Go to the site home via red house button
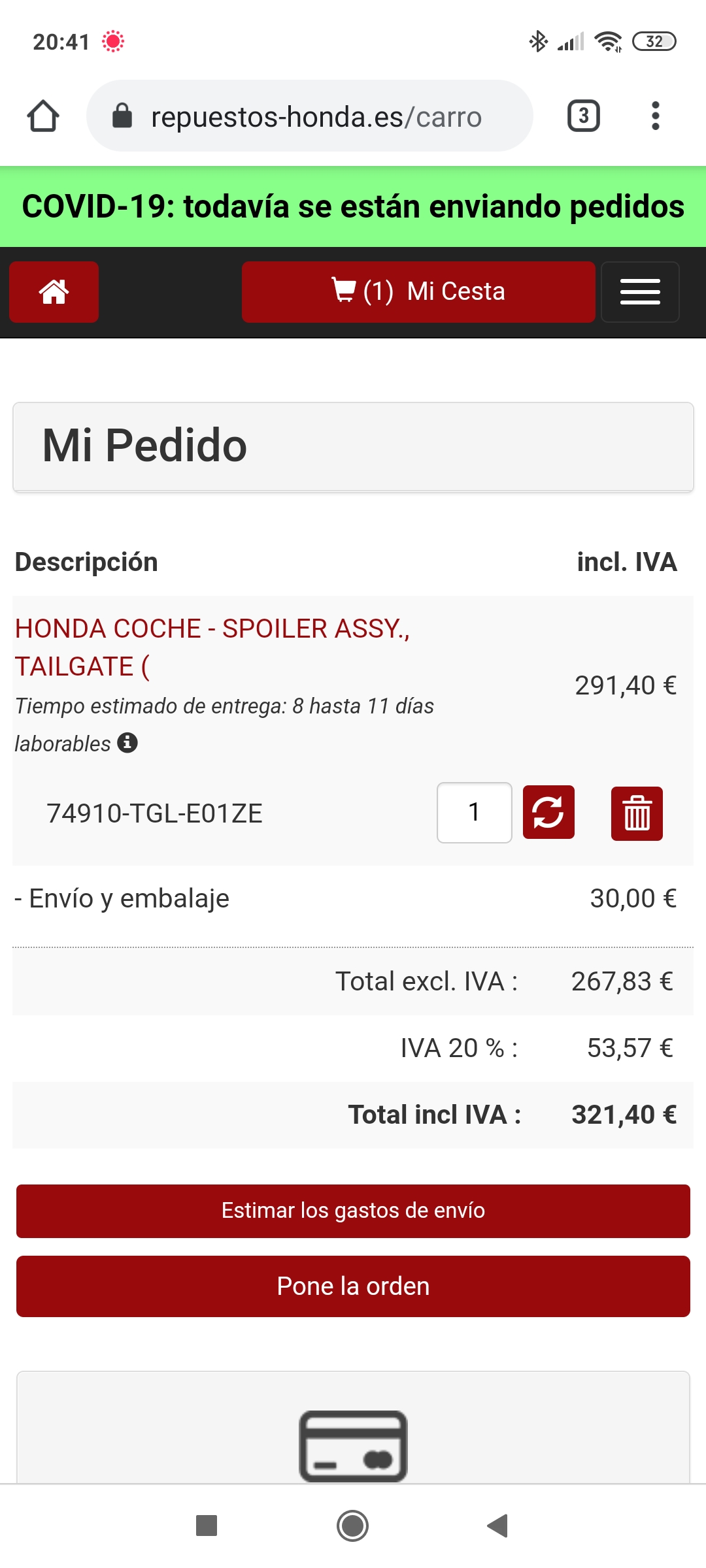 54,292
